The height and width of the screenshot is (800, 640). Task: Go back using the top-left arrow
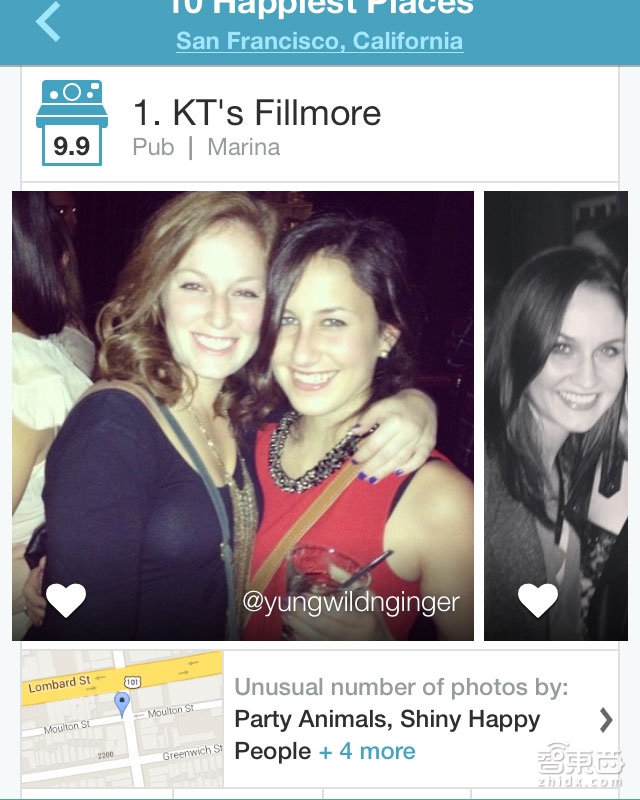48,22
